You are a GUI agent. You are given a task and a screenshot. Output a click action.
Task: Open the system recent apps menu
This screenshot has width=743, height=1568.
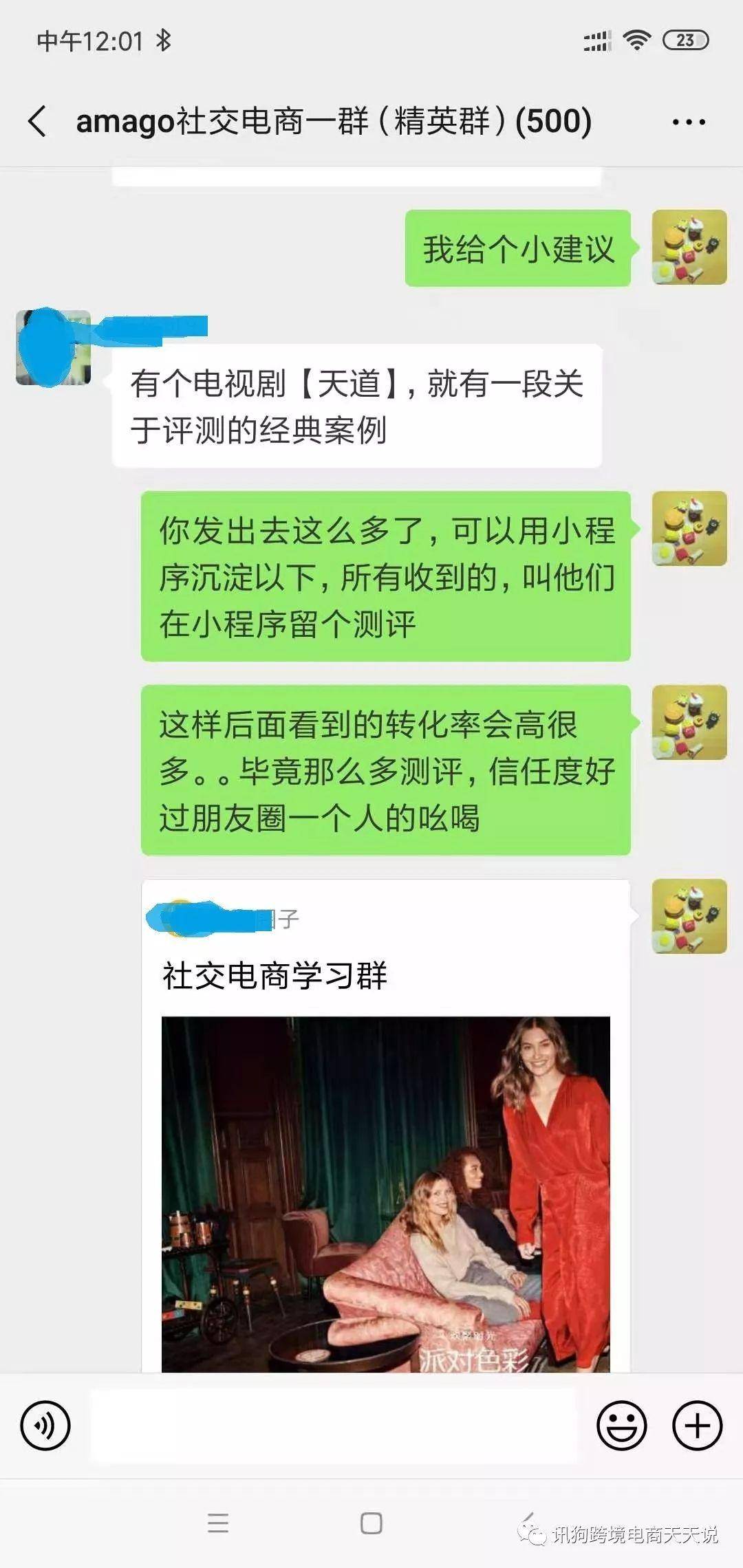[x=218, y=1523]
